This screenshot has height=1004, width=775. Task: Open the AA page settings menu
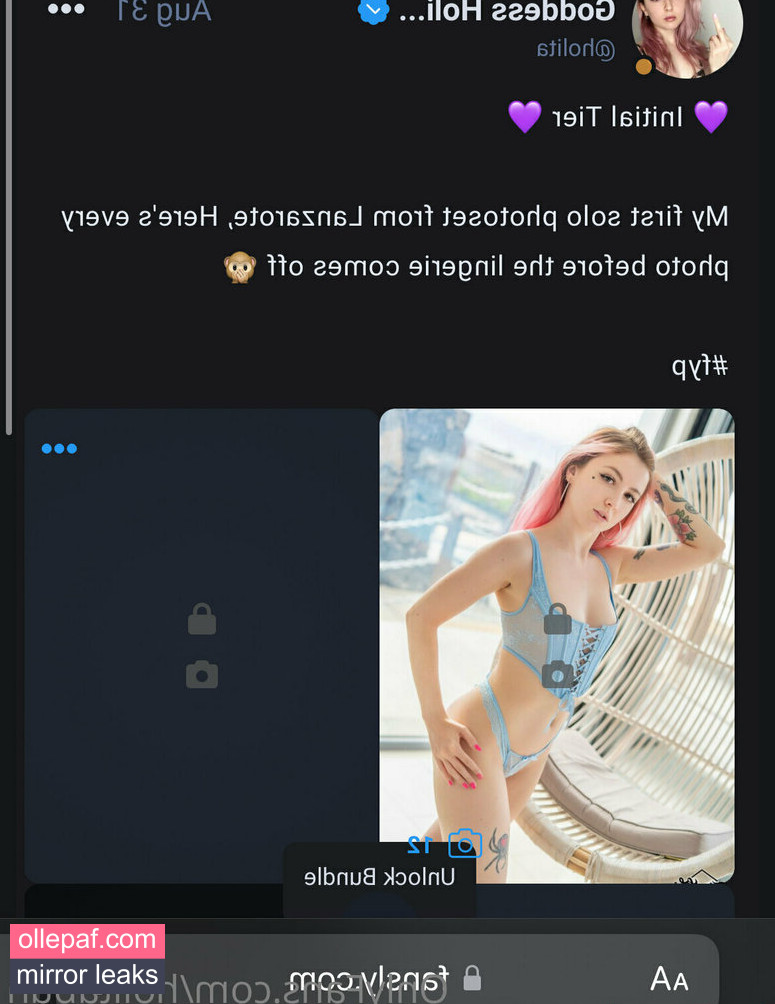pos(669,978)
